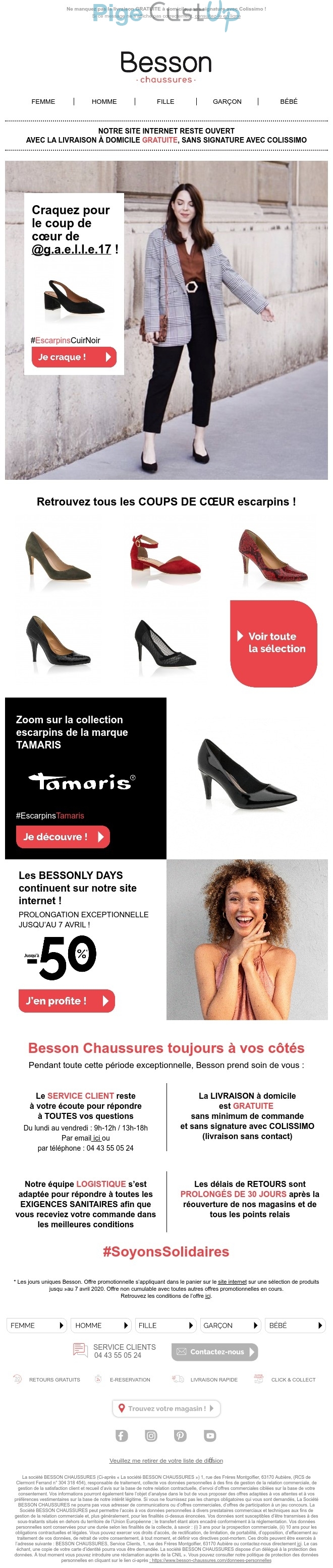Open the Pinterest icon
The image size is (333, 1568).
click(x=180, y=1435)
